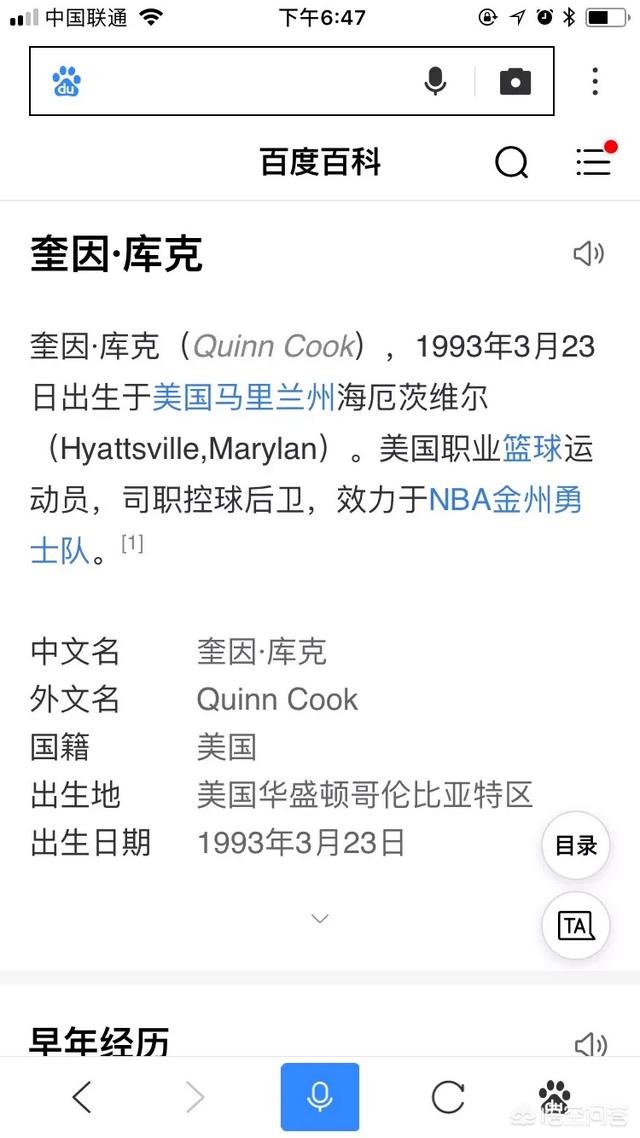Expand the basic info section chevron
This screenshot has width=640, height=1138.
320,918
